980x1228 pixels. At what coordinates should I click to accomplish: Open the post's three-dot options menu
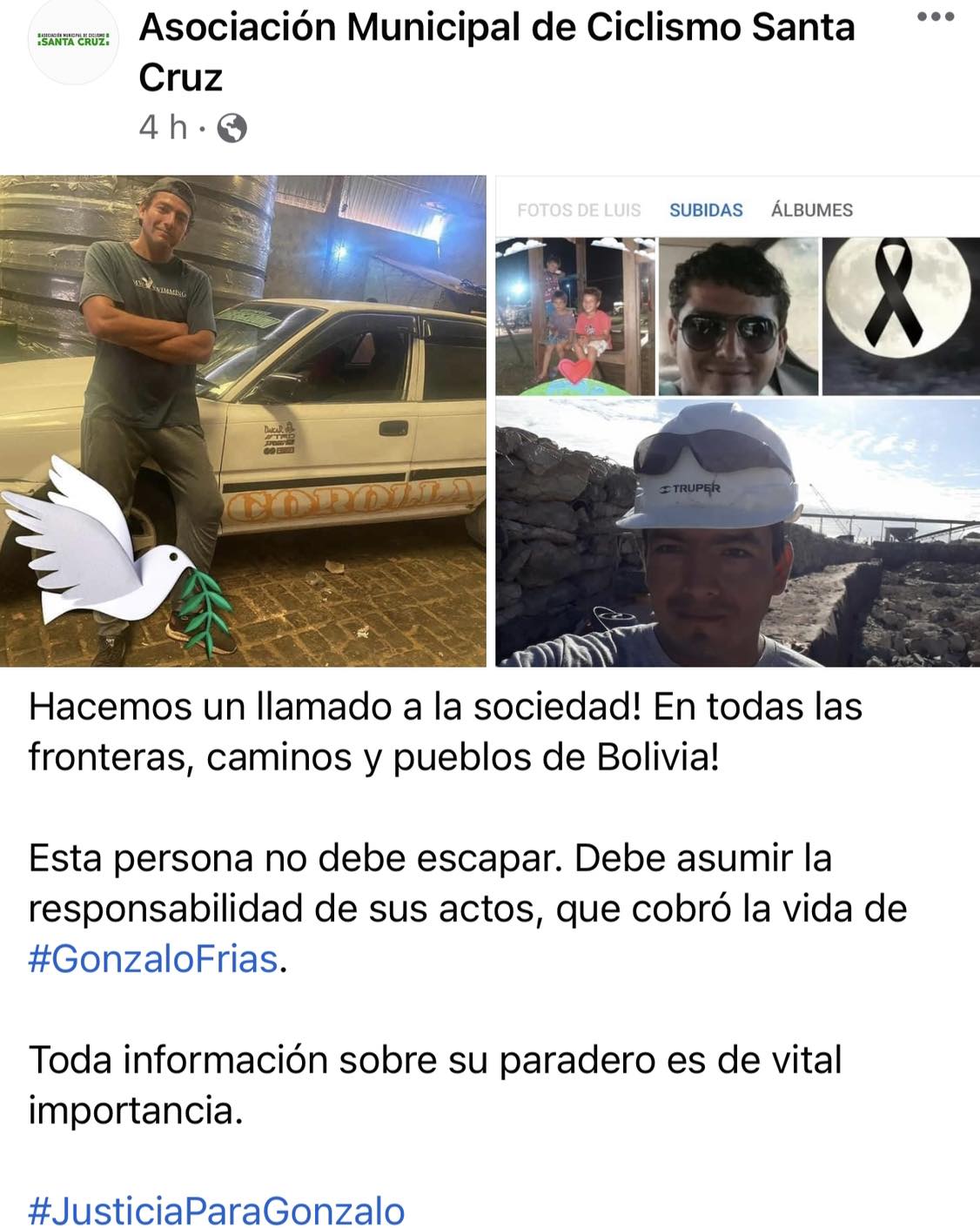click(936, 17)
